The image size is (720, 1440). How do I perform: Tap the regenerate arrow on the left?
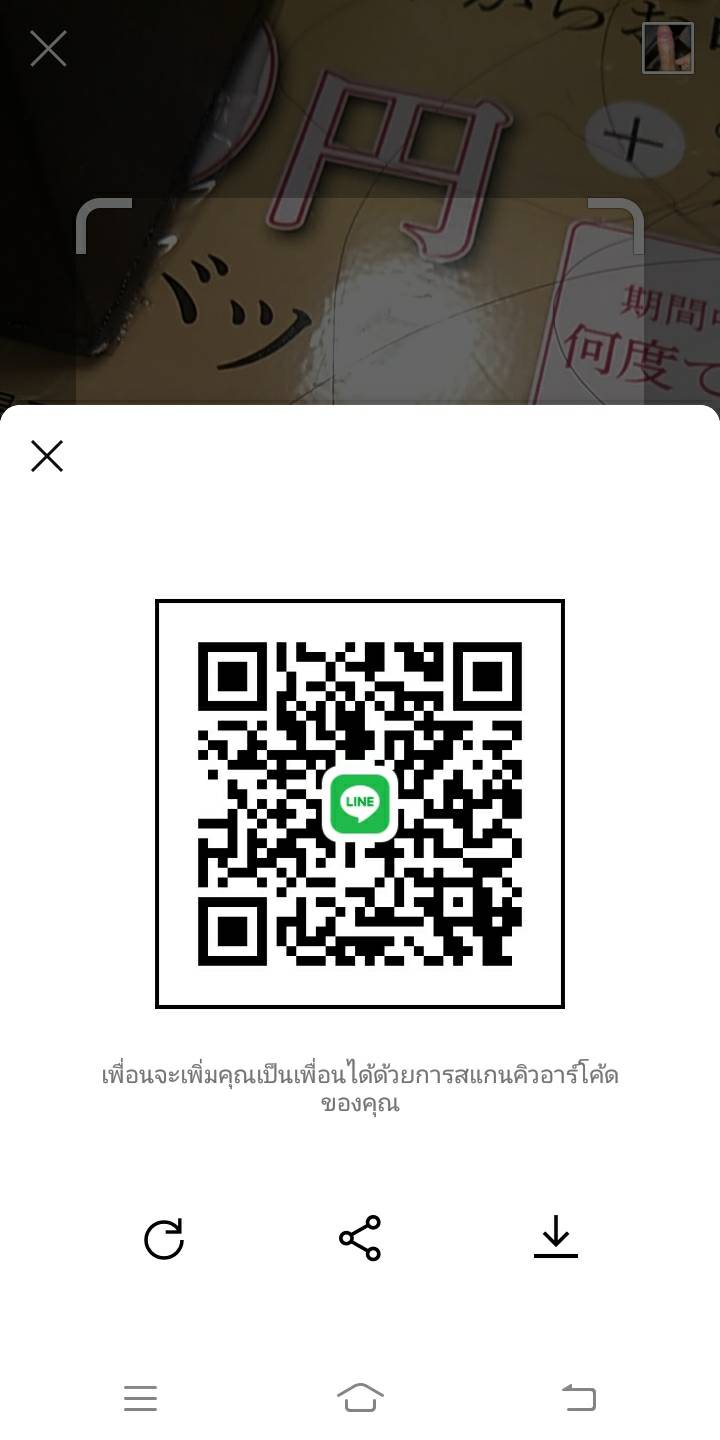pyautogui.click(x=164, y=1240)
